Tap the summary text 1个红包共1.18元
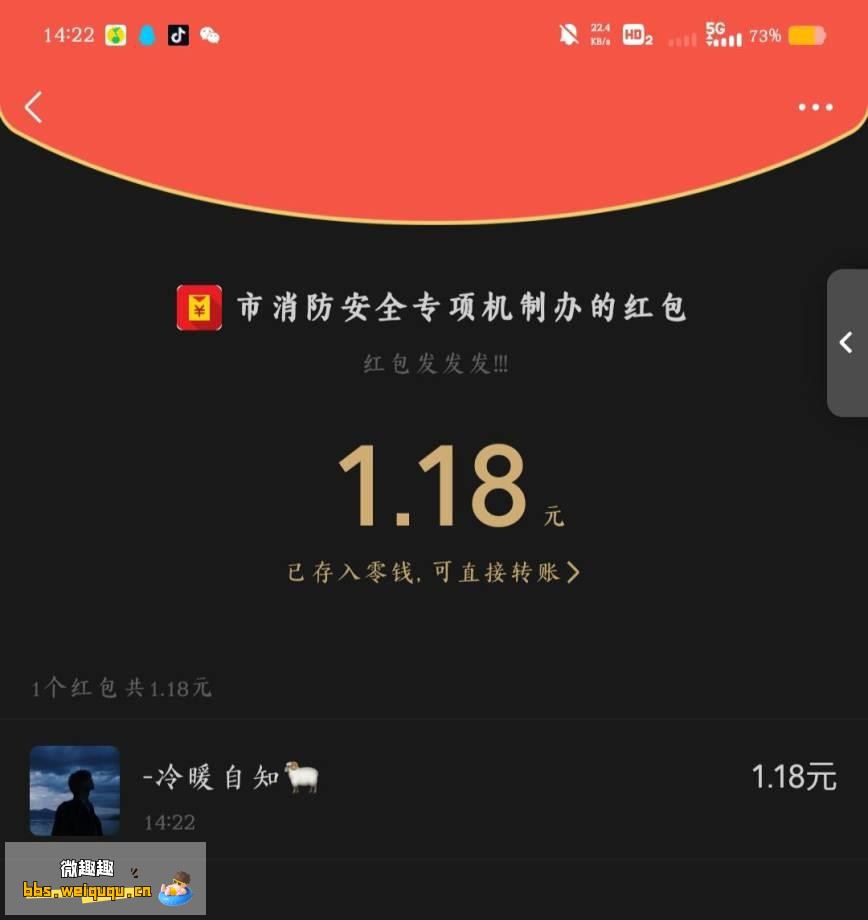 point(120,688)
